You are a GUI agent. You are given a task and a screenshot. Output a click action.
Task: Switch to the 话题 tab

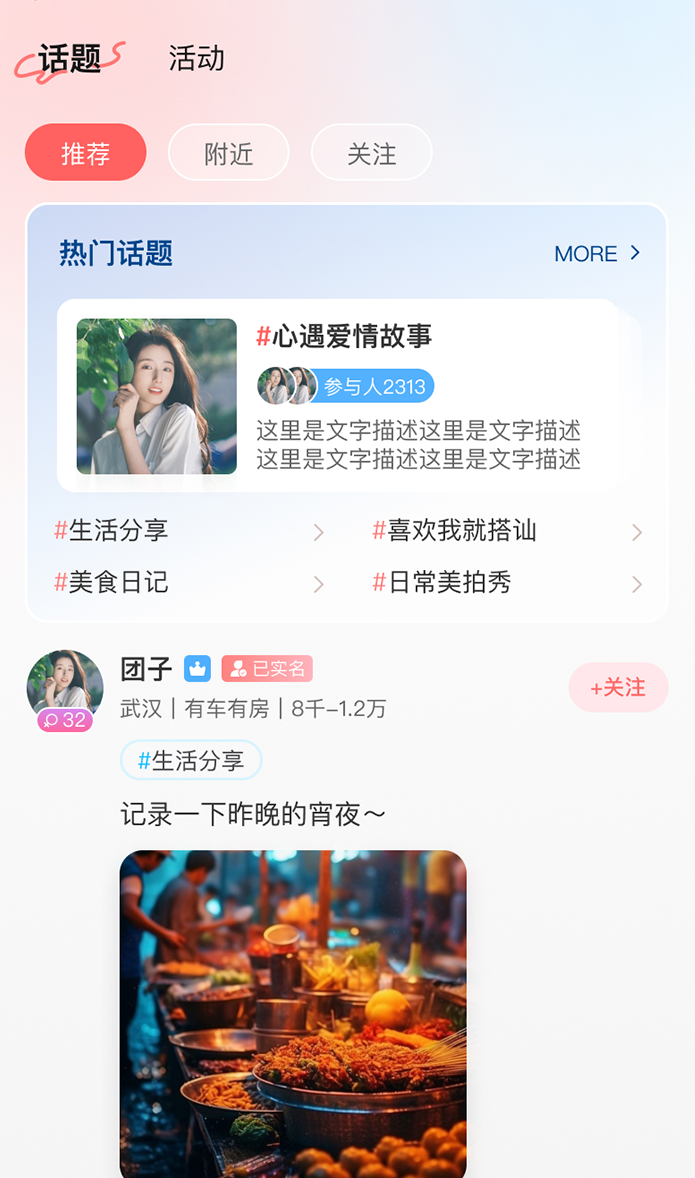[70, 59]
